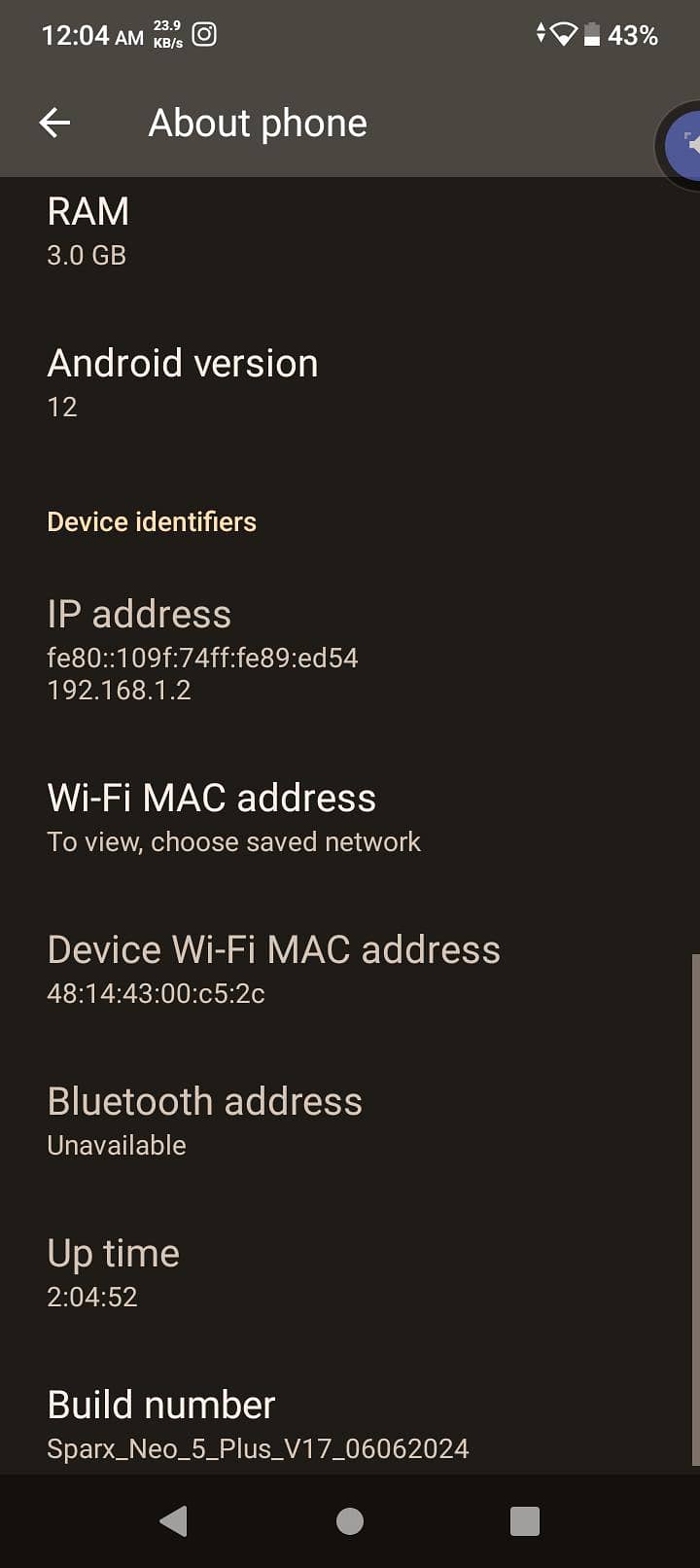The image size is (700, 1568).
Task: Tap the Bluetooth address row
Action: coord(350,1121)
